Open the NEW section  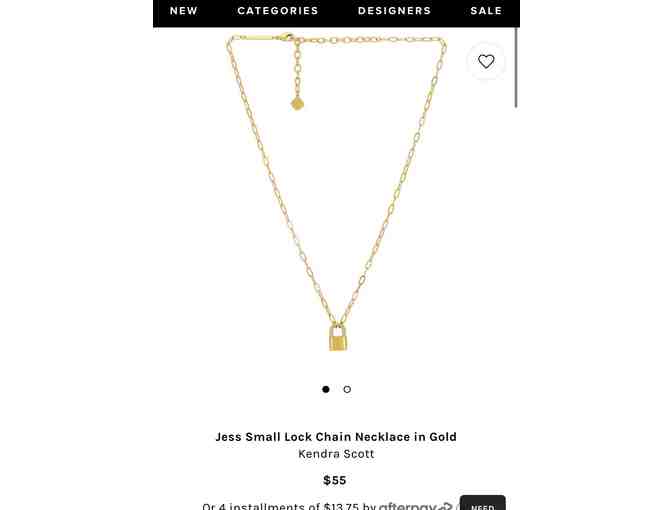pos(184,11)
